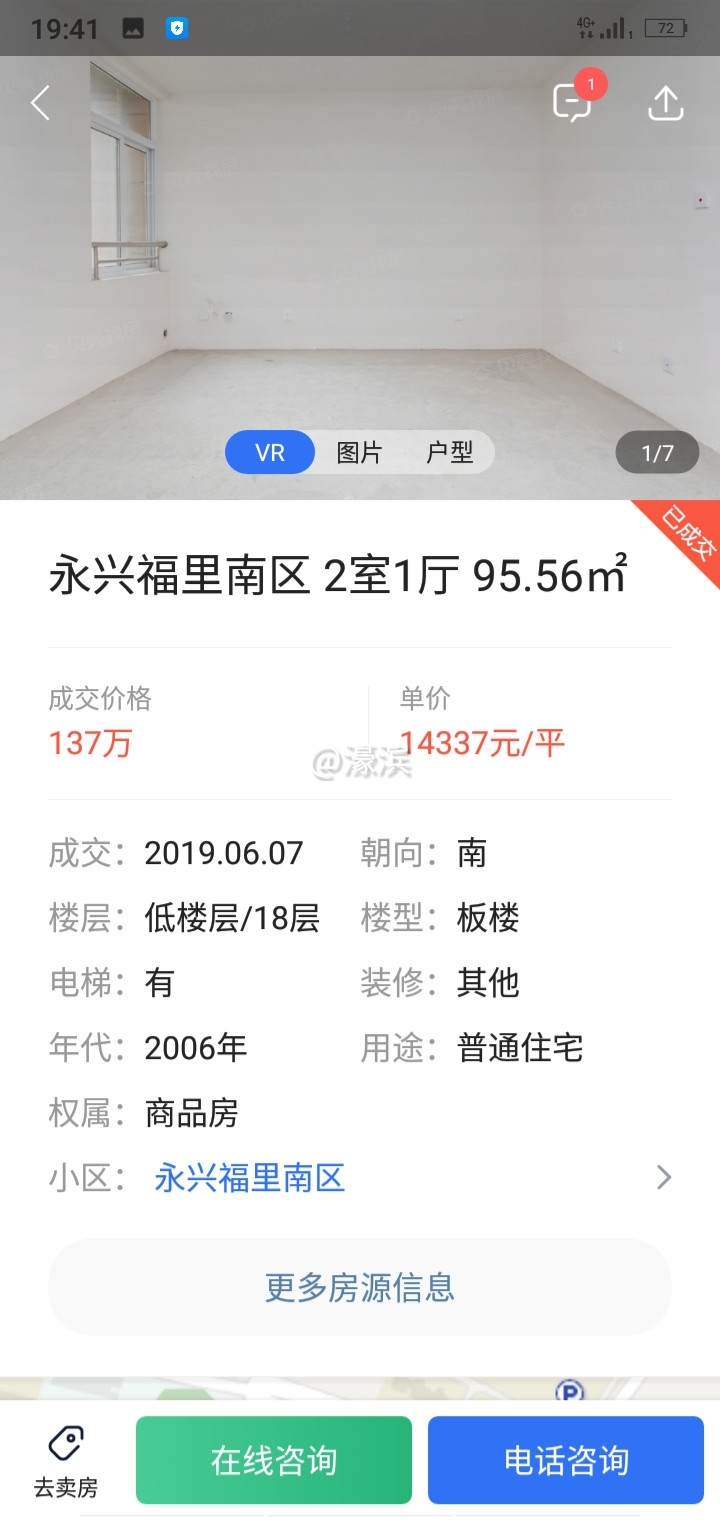Open the messages icon with red badge

[x=573, y=103]
